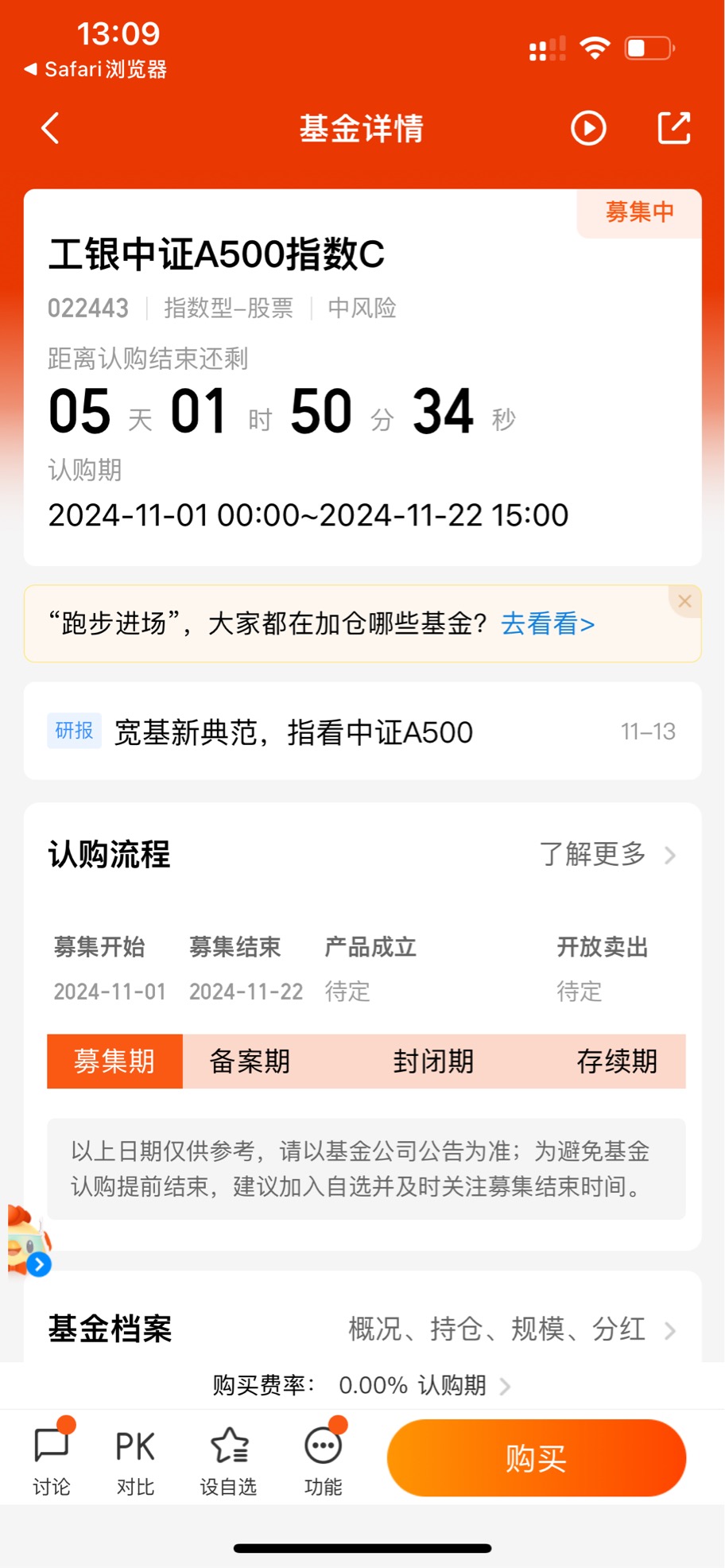This screenshot has width=725, height=1568.
Task: Expand the 基金档案 section chevron
Action: click(x=672, y=1329)
